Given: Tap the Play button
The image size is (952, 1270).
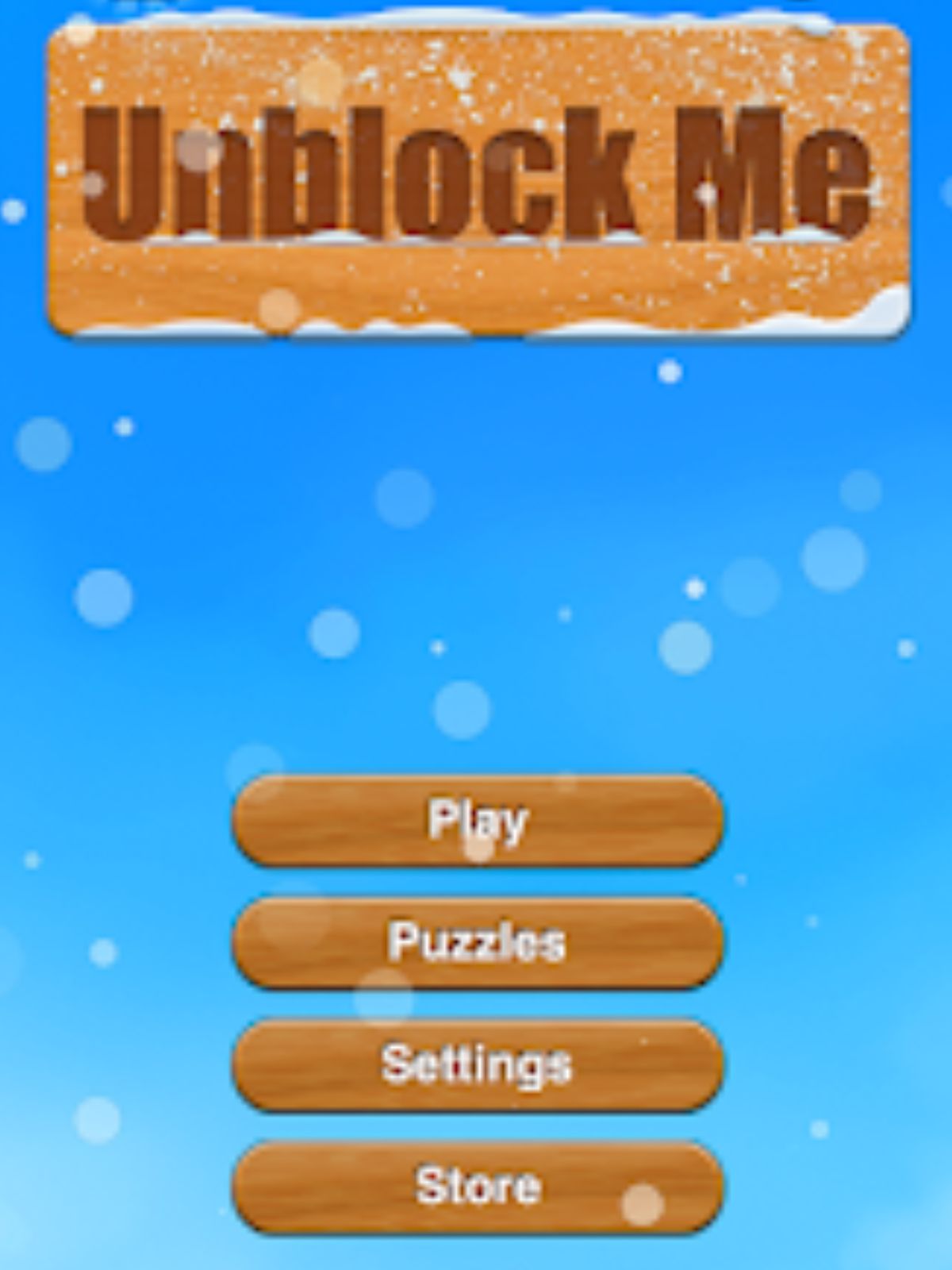Looking at the screenshot, I should pos(478,820).
